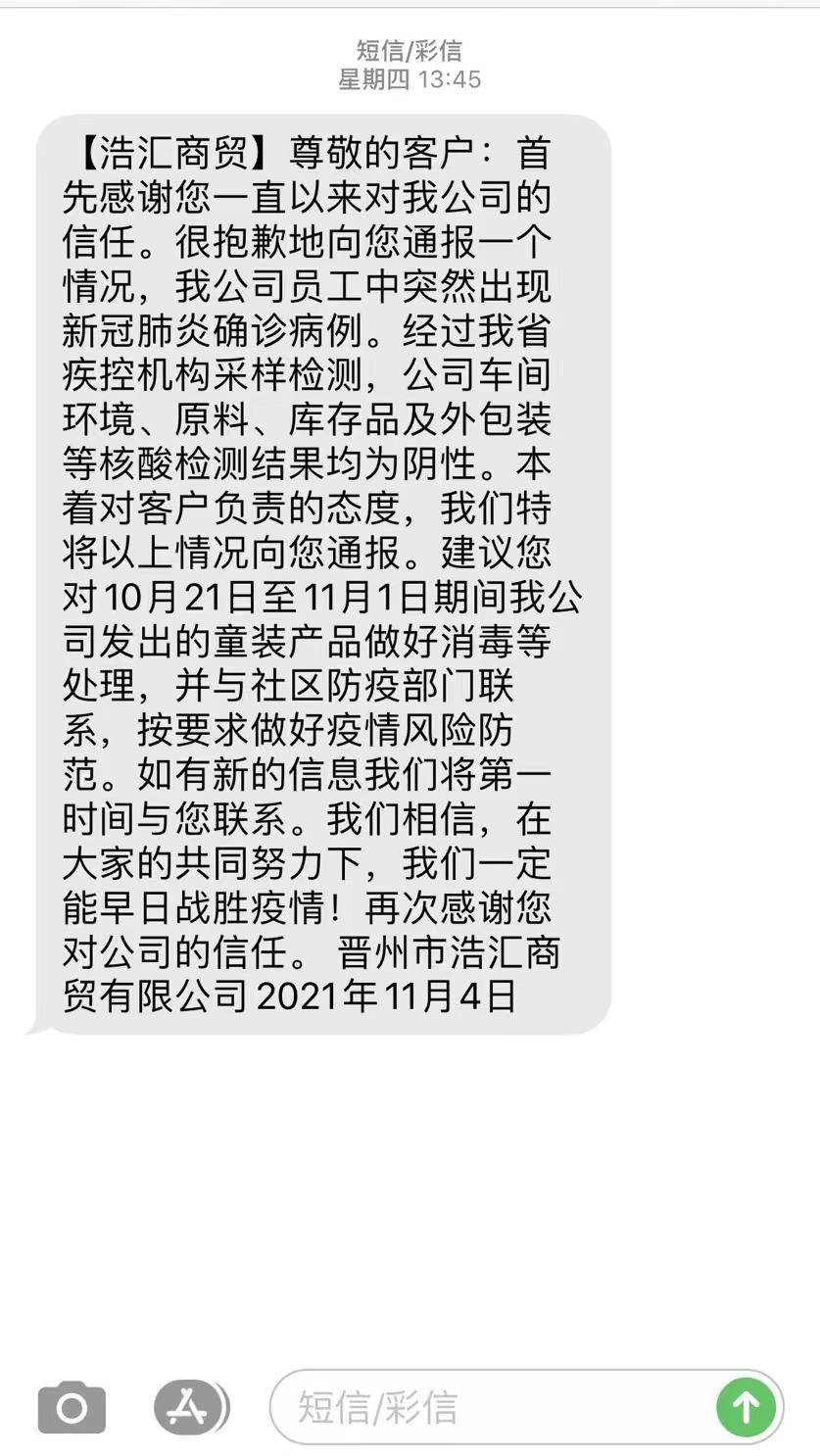The image size is (820, 1456).
Task: Open the camera icon beside the input field
Action: tap(72, 1408)
